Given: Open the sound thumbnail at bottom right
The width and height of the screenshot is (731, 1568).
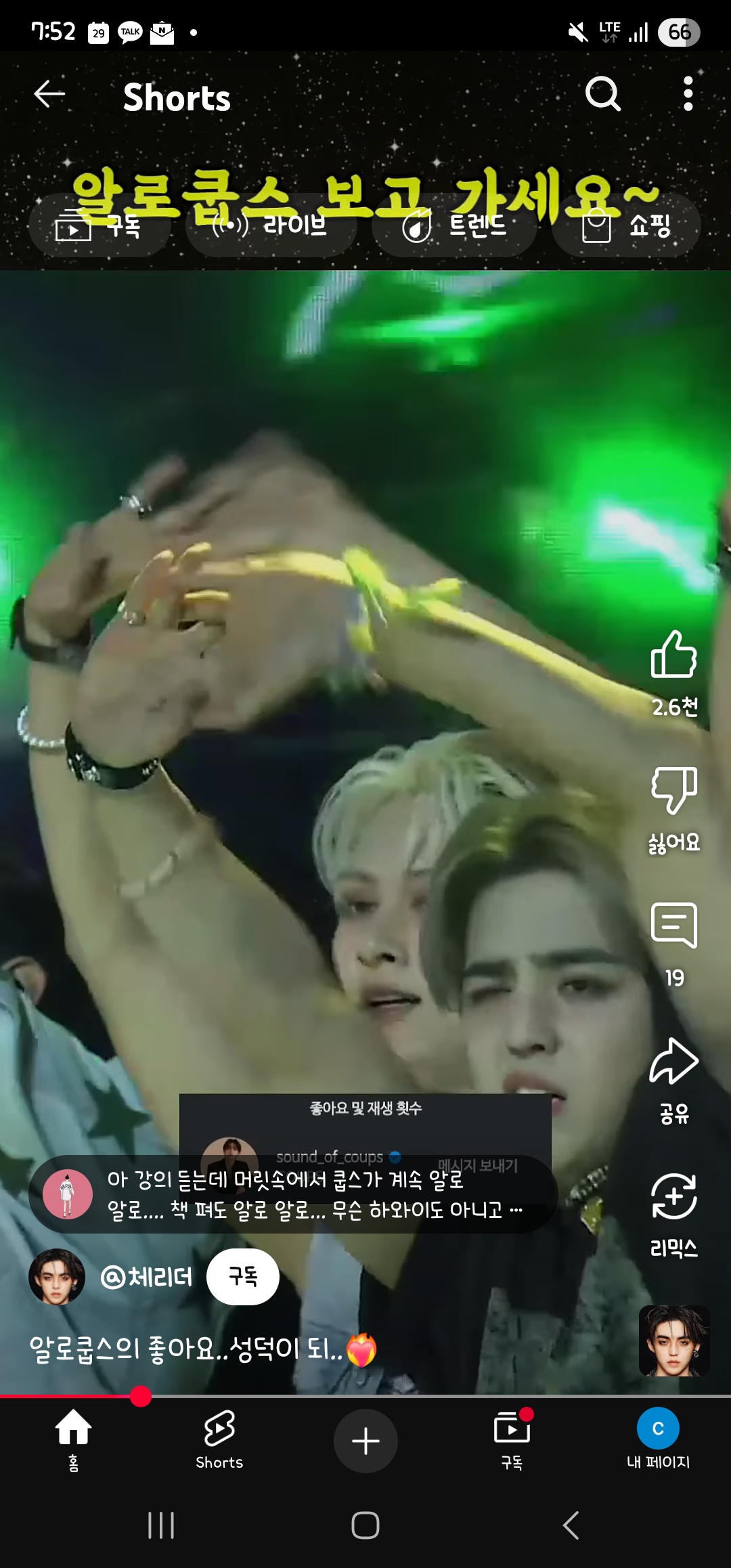Looking at the screenshot, I should coord(674,1341).
